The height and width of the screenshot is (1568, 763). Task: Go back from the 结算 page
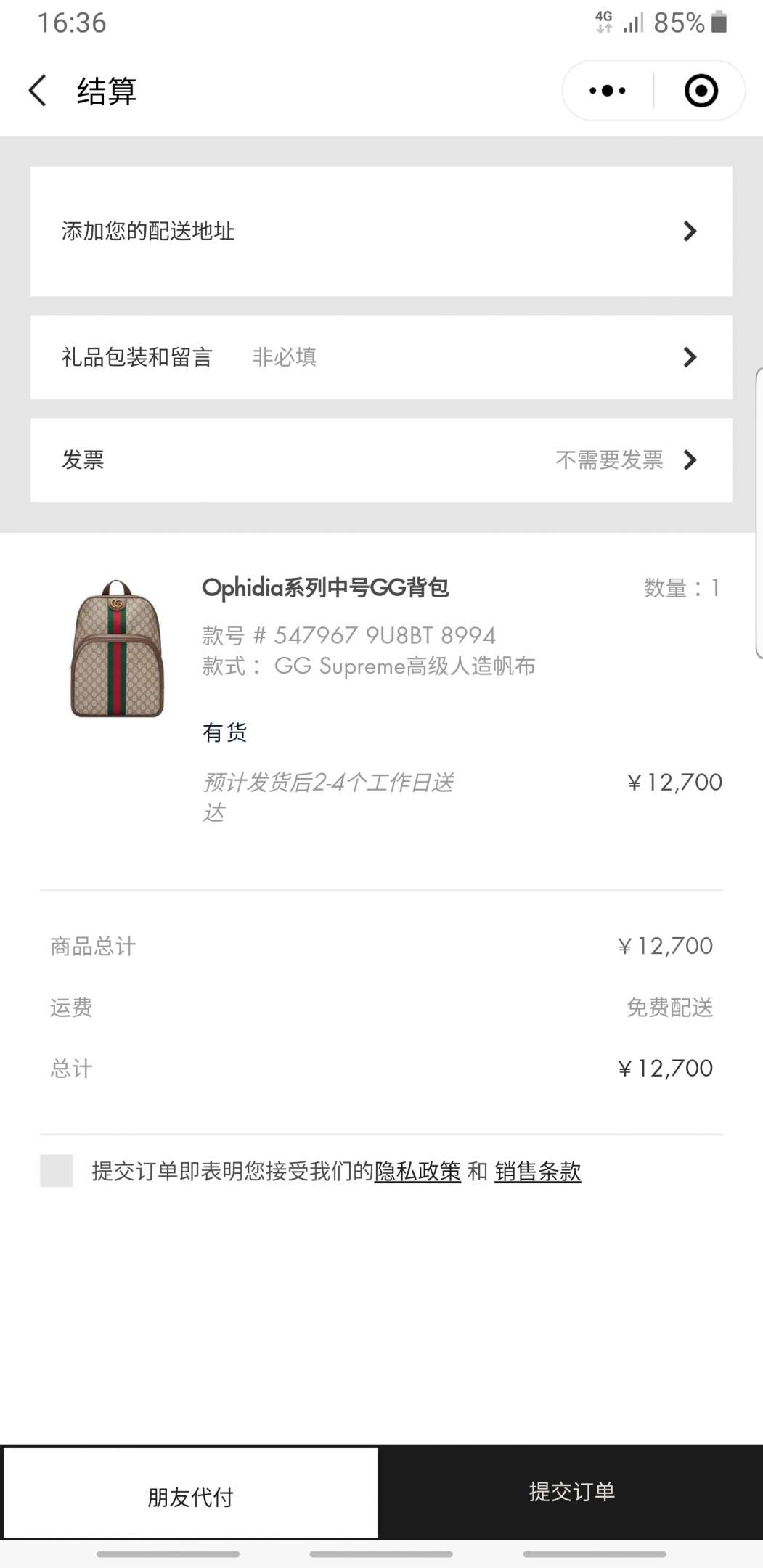click(x=38, y=91)
